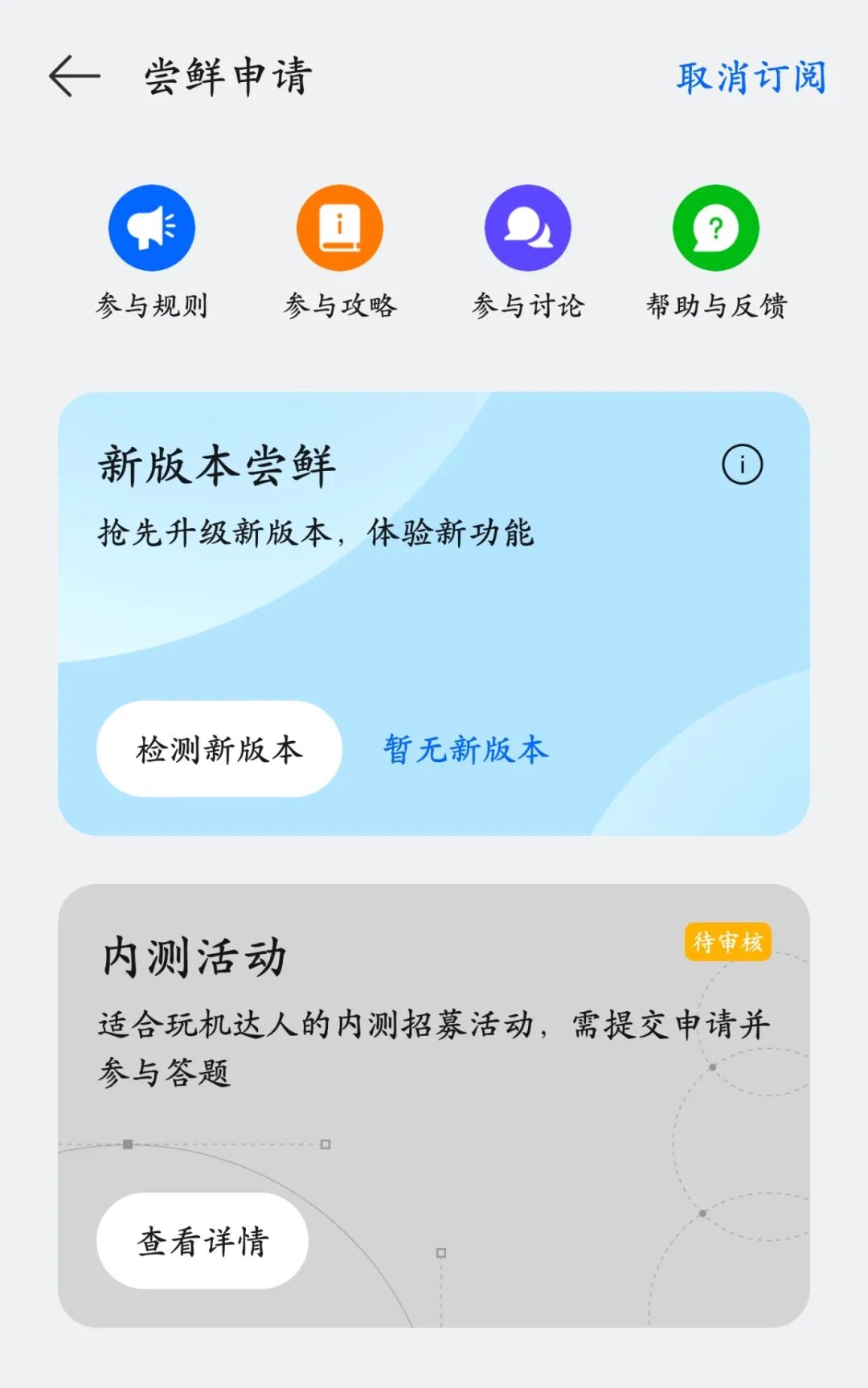Open 参与攻略 guide shortcut

[340, 228]
